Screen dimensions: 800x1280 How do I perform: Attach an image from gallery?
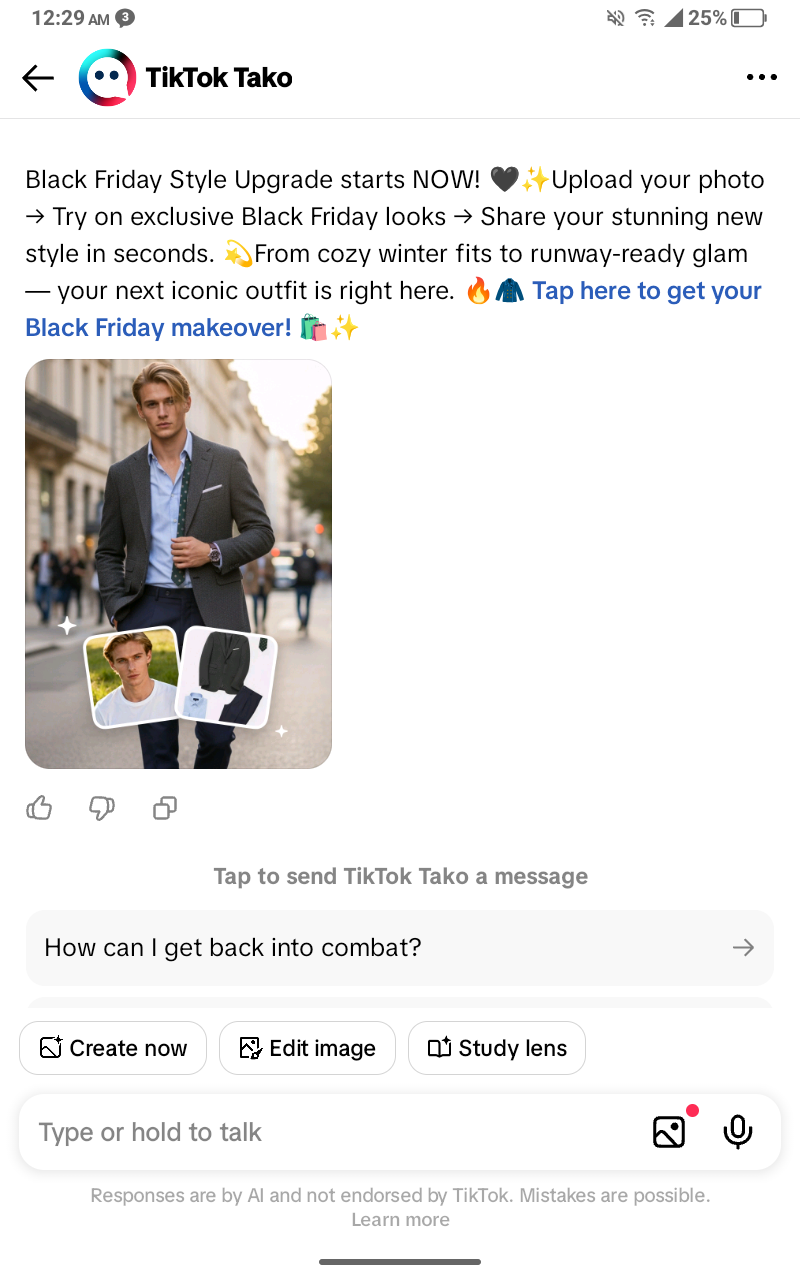click(x=669, y=1131)
